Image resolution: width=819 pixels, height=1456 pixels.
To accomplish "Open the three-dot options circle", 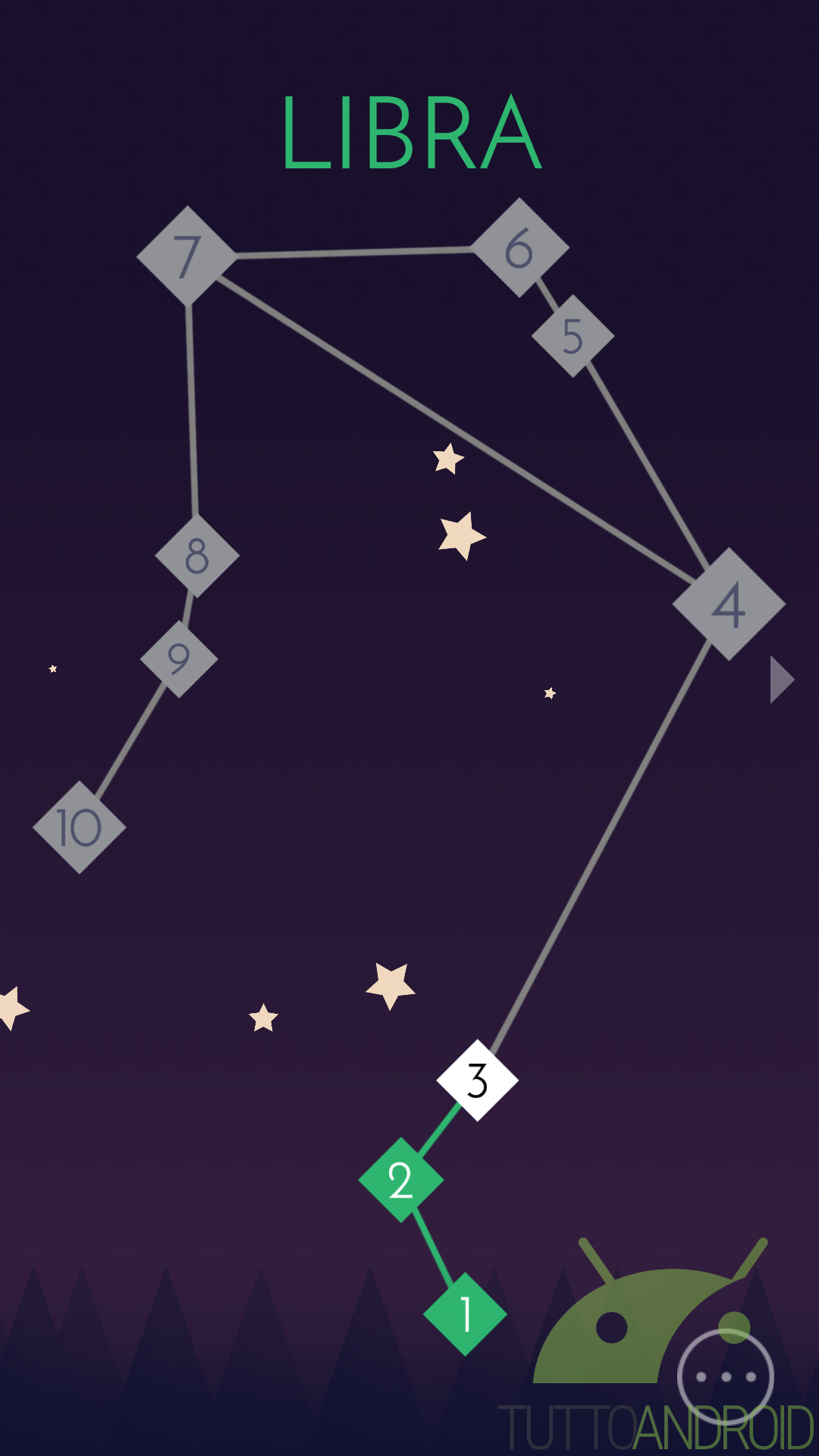I will (726, 1376).
